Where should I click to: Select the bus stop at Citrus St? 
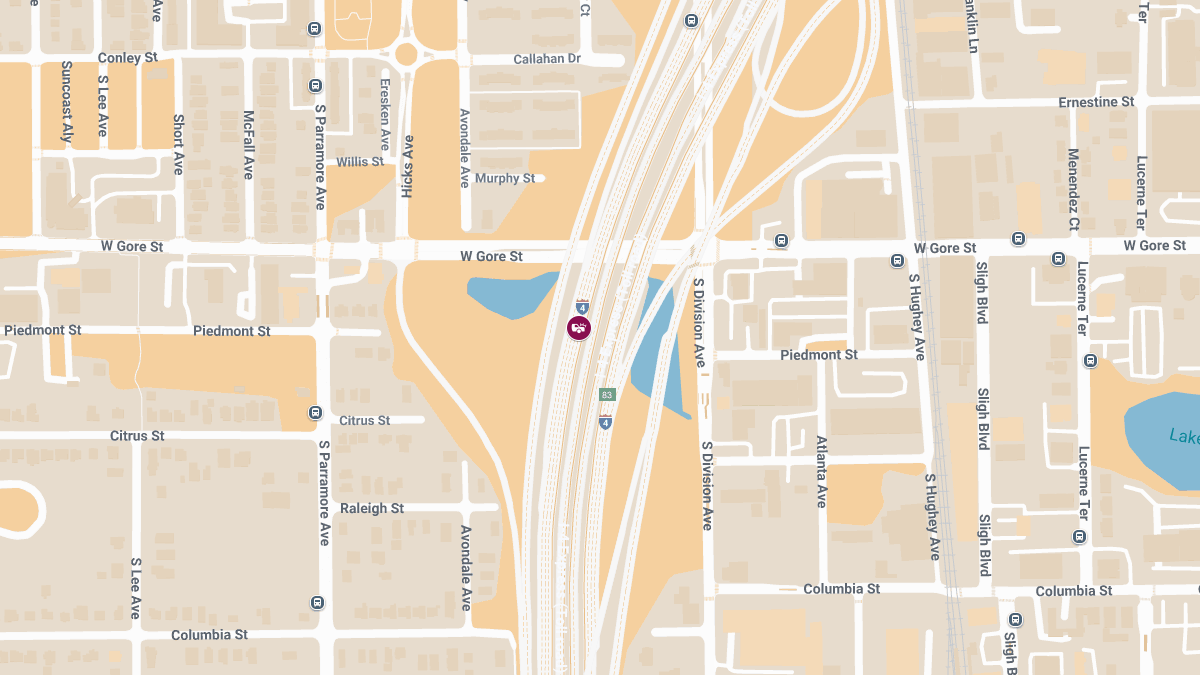click(x=315, y=412)
